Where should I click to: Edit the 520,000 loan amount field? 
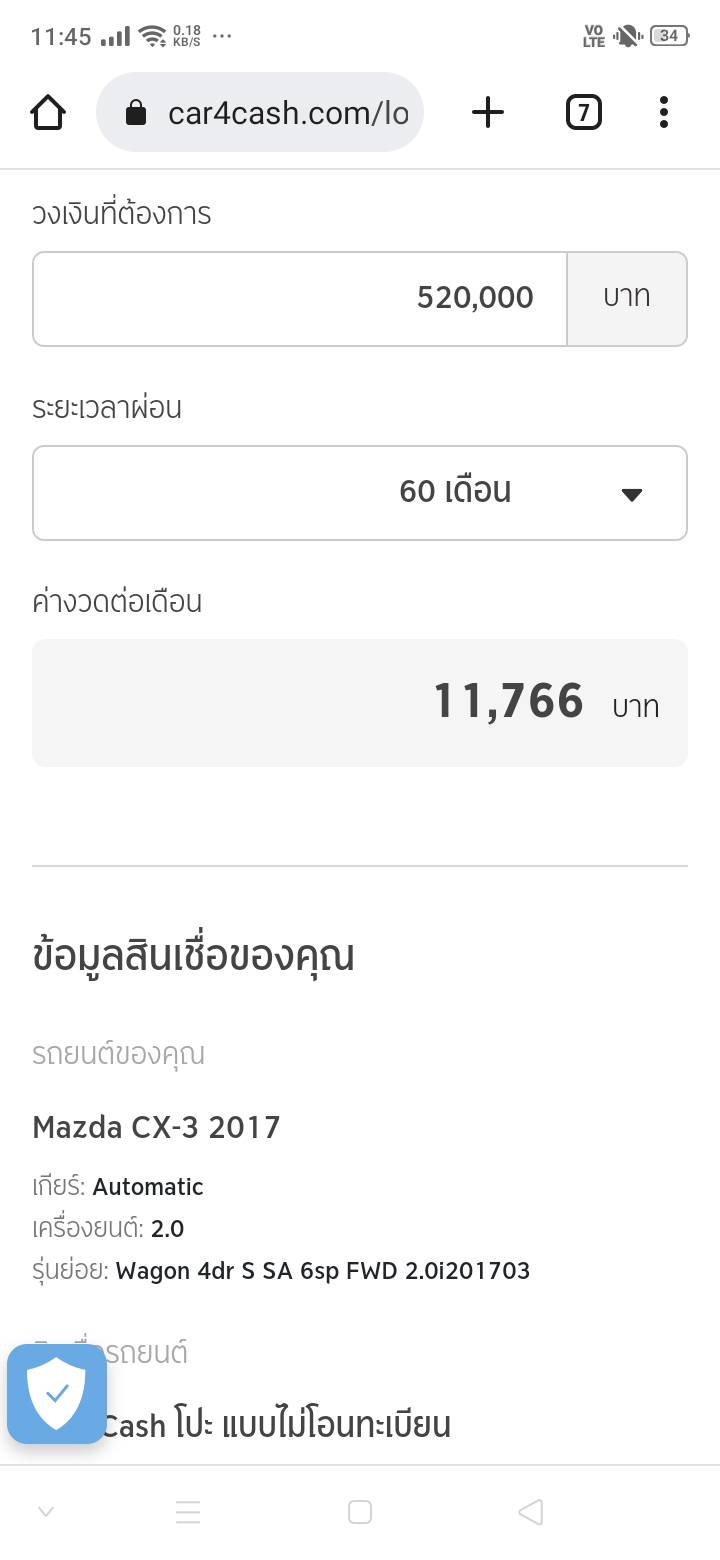point(300,298)
